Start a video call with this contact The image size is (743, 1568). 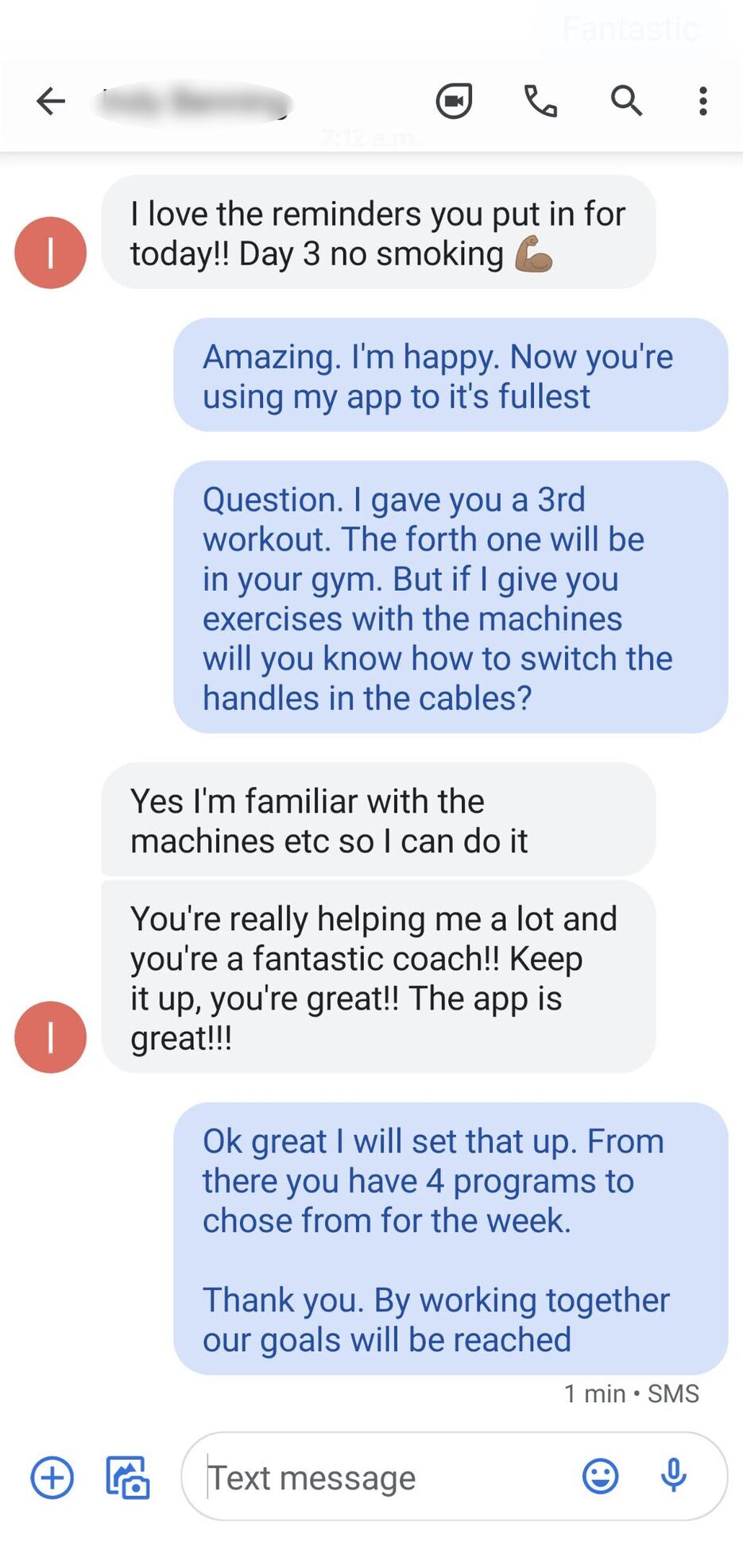pyautogui.click(x=454, y=102)
